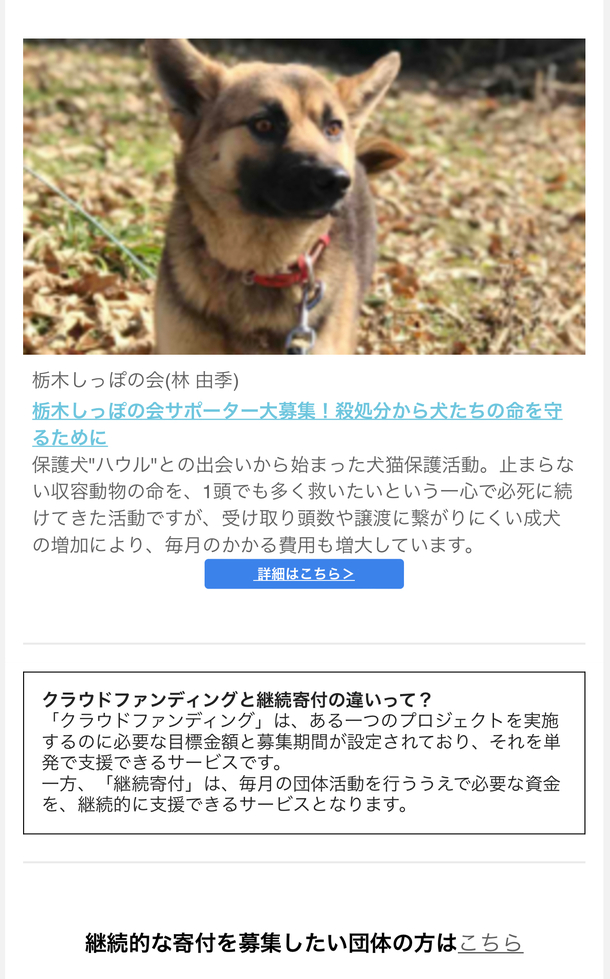
Task: Open the 栃木しっぽの会サポーター大募集 campaign link
Action: click(x=296, y=412)
